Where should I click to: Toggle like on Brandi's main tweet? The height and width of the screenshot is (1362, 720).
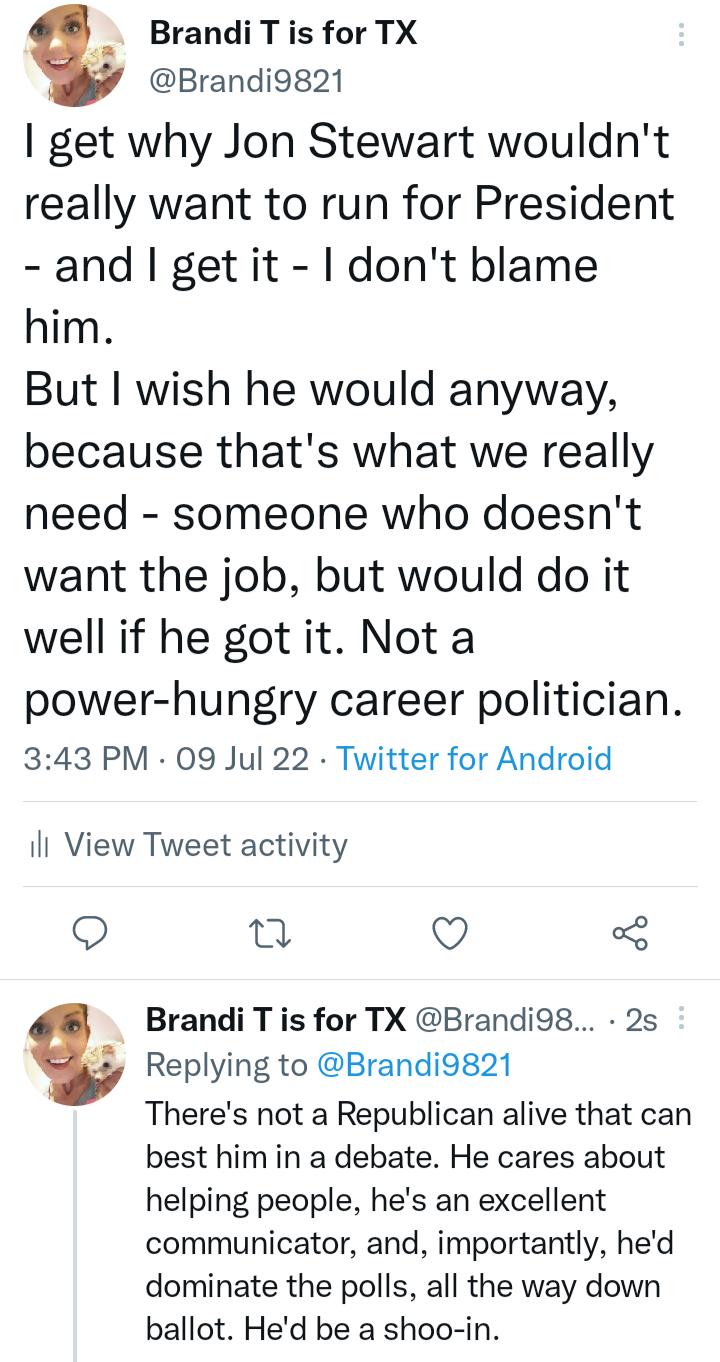click(450, 934)
